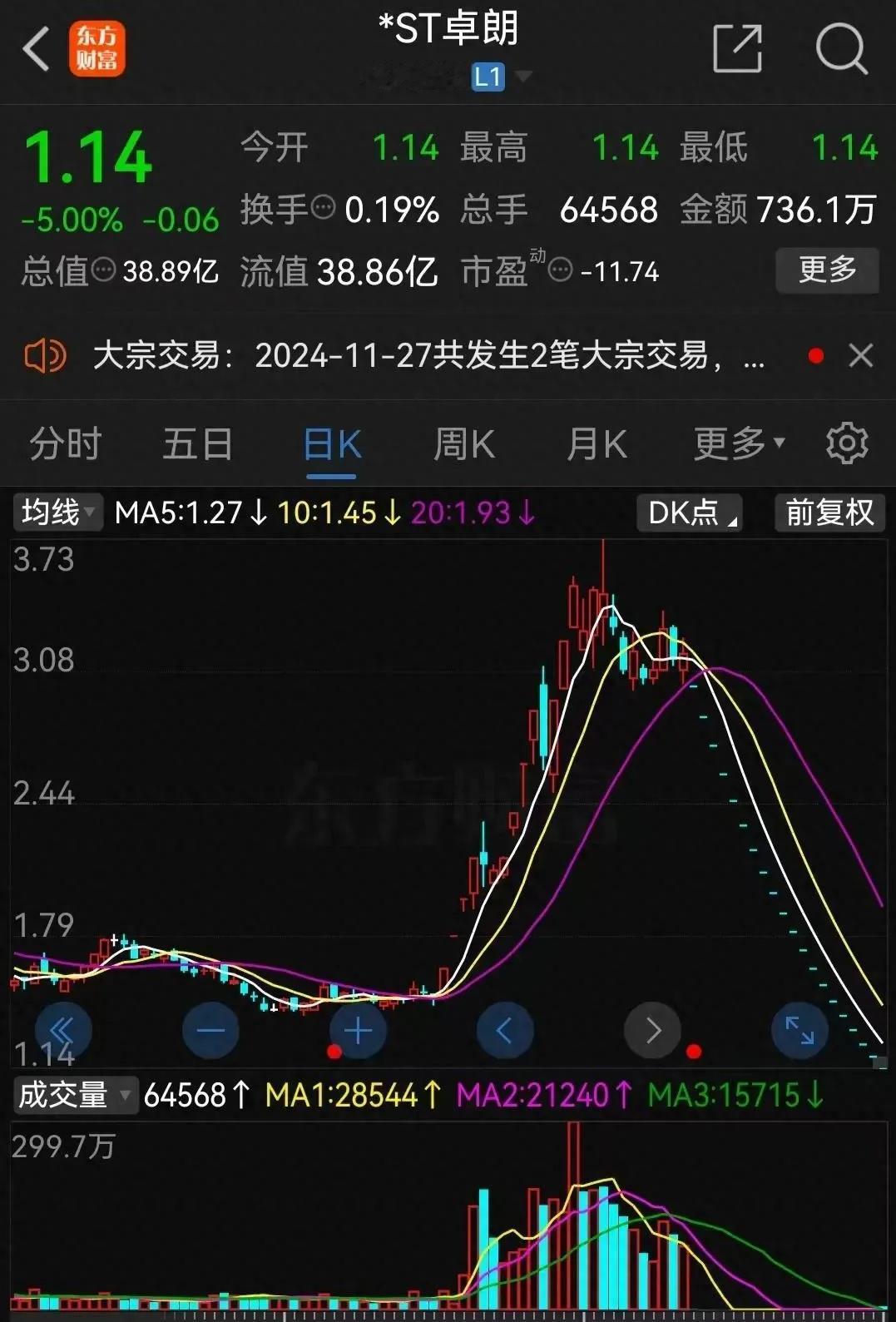Zoom in the K-line chart
This screenshot has width=896, height=1322.
pyautogui.click(x=358, y=1031)
